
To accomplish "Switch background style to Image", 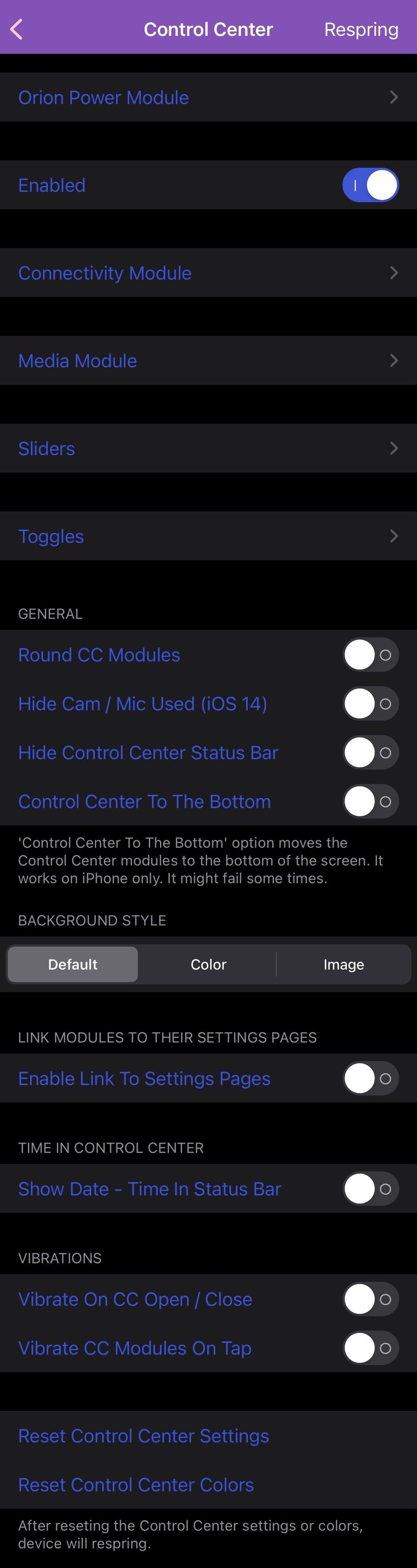I will tap(343, 964).
